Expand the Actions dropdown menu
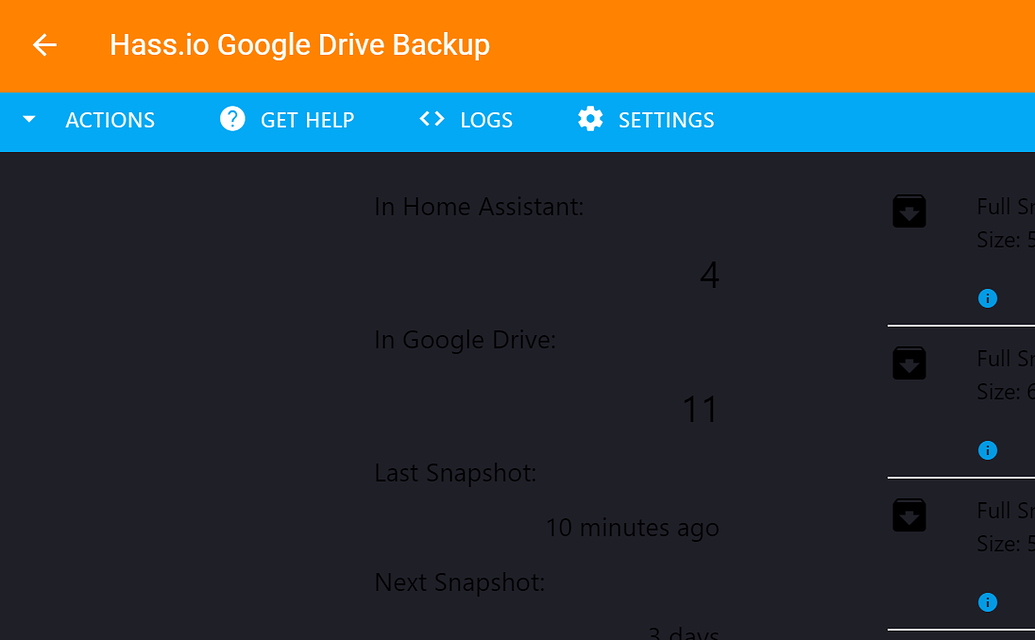This screenshot has height=640, width=1035. (x=89, y=120)
